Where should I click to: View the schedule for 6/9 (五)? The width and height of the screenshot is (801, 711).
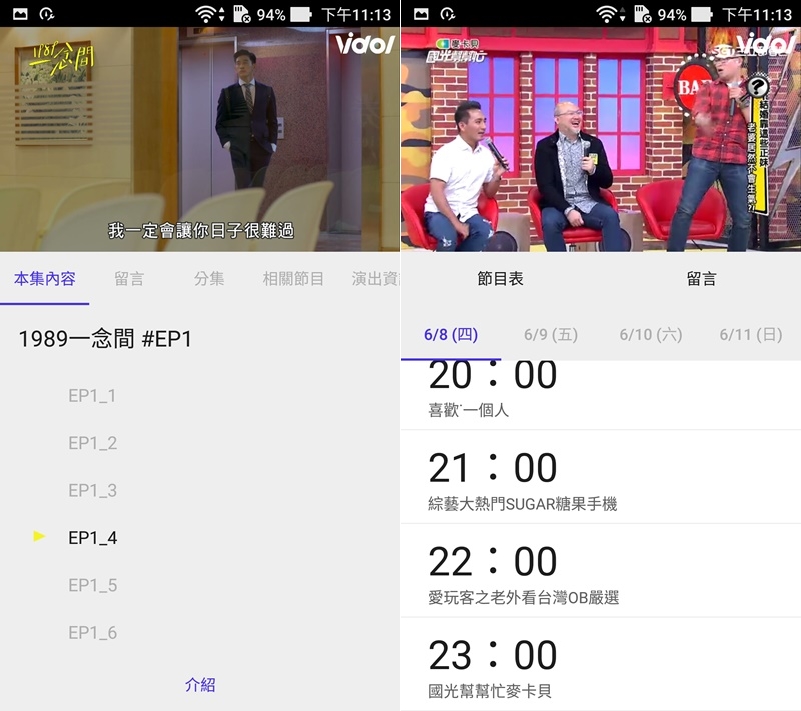pyautogui.click(x=551, y=335)
